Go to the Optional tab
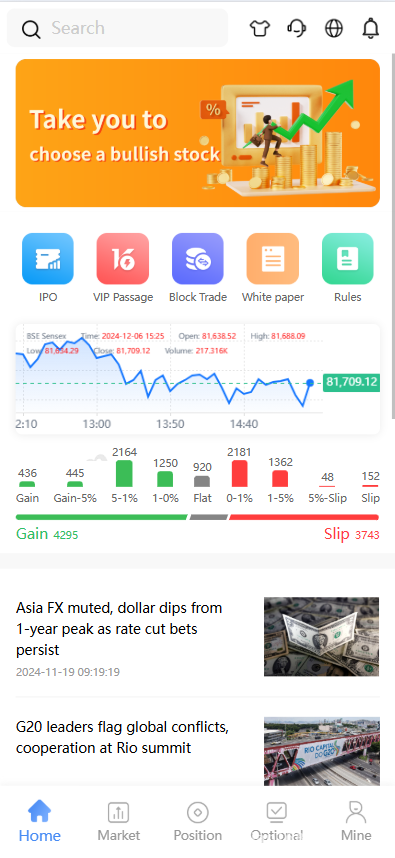 [x=276, y=822]
